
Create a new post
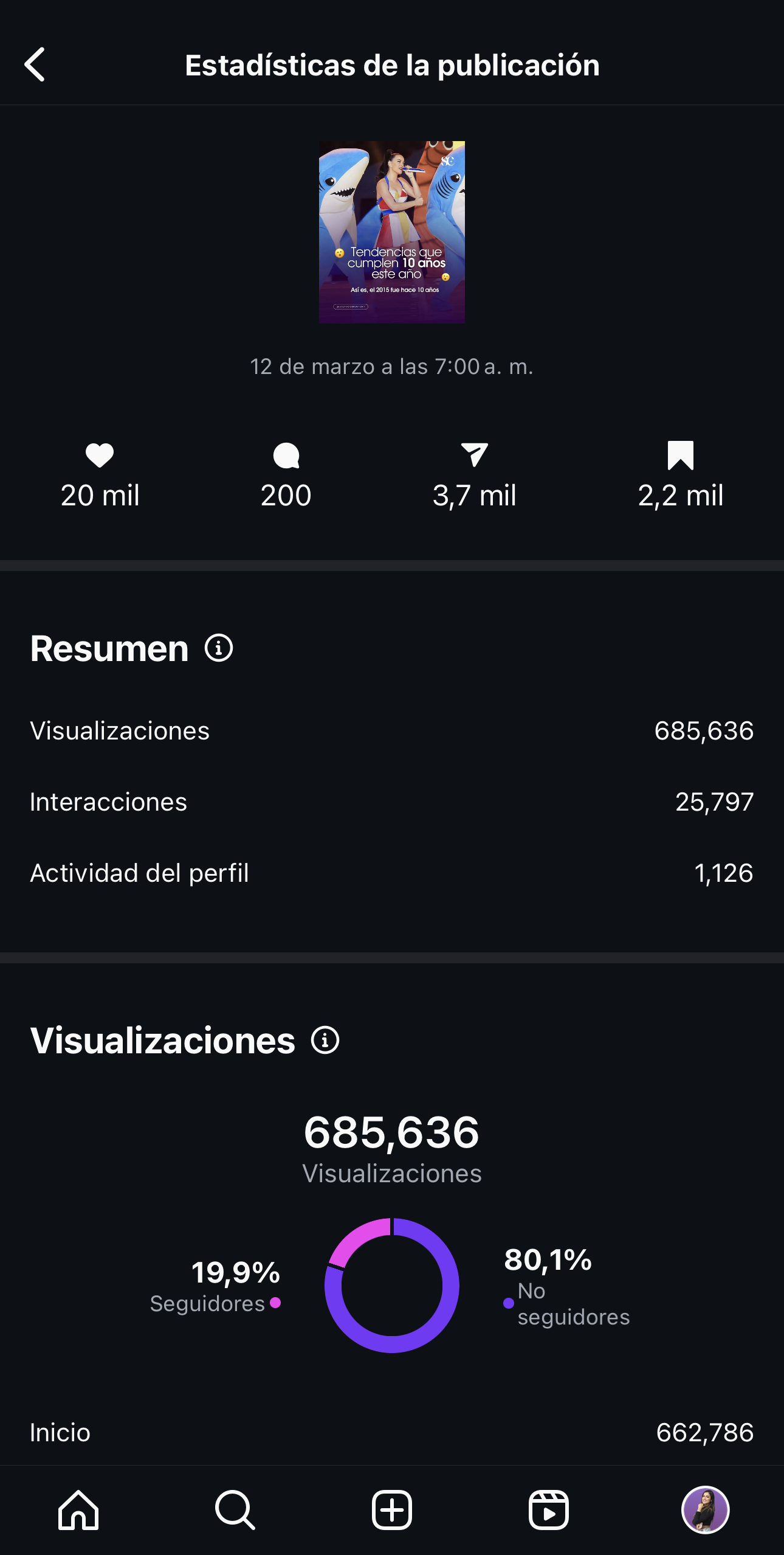[392, 1509]
